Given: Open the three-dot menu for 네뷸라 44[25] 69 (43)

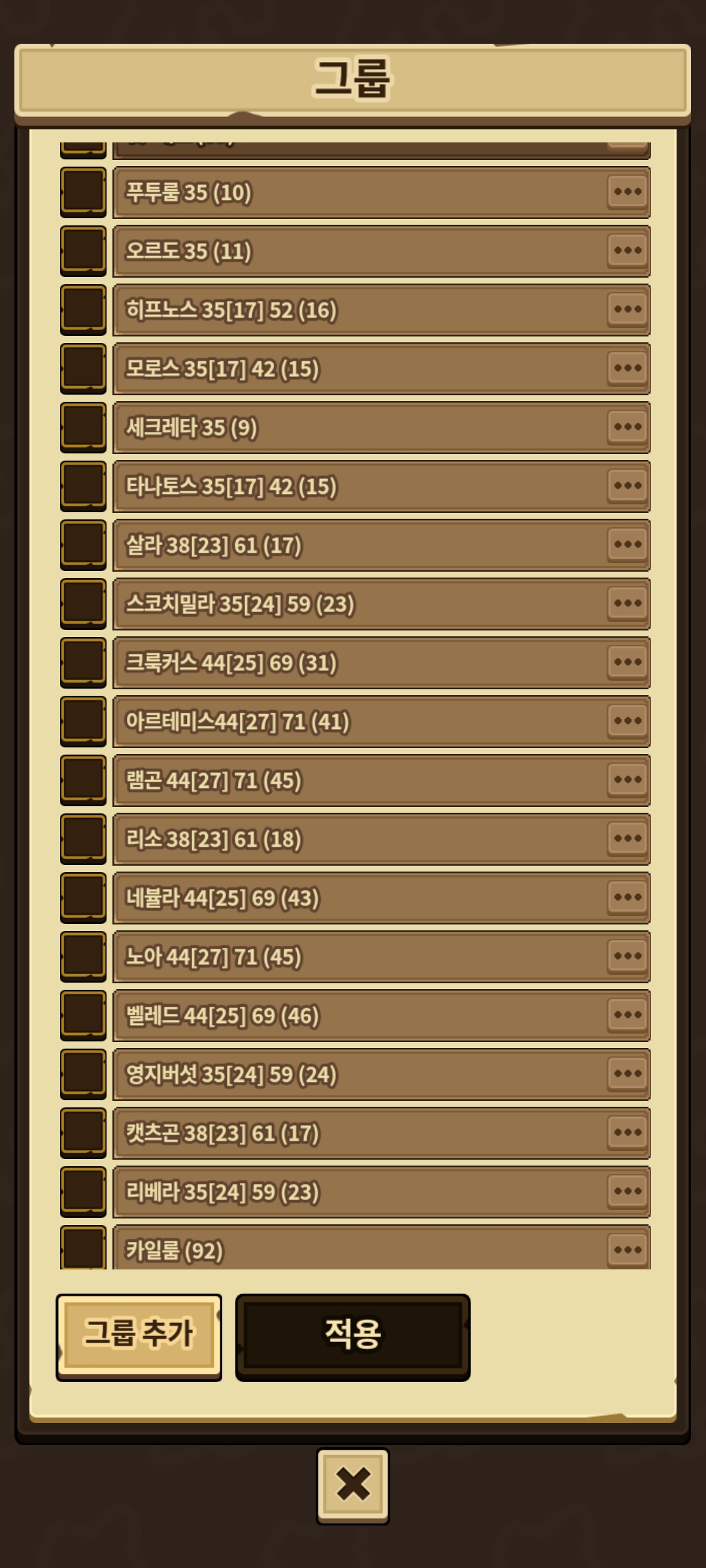Looking at the screenshot, I should pos(628,897).
